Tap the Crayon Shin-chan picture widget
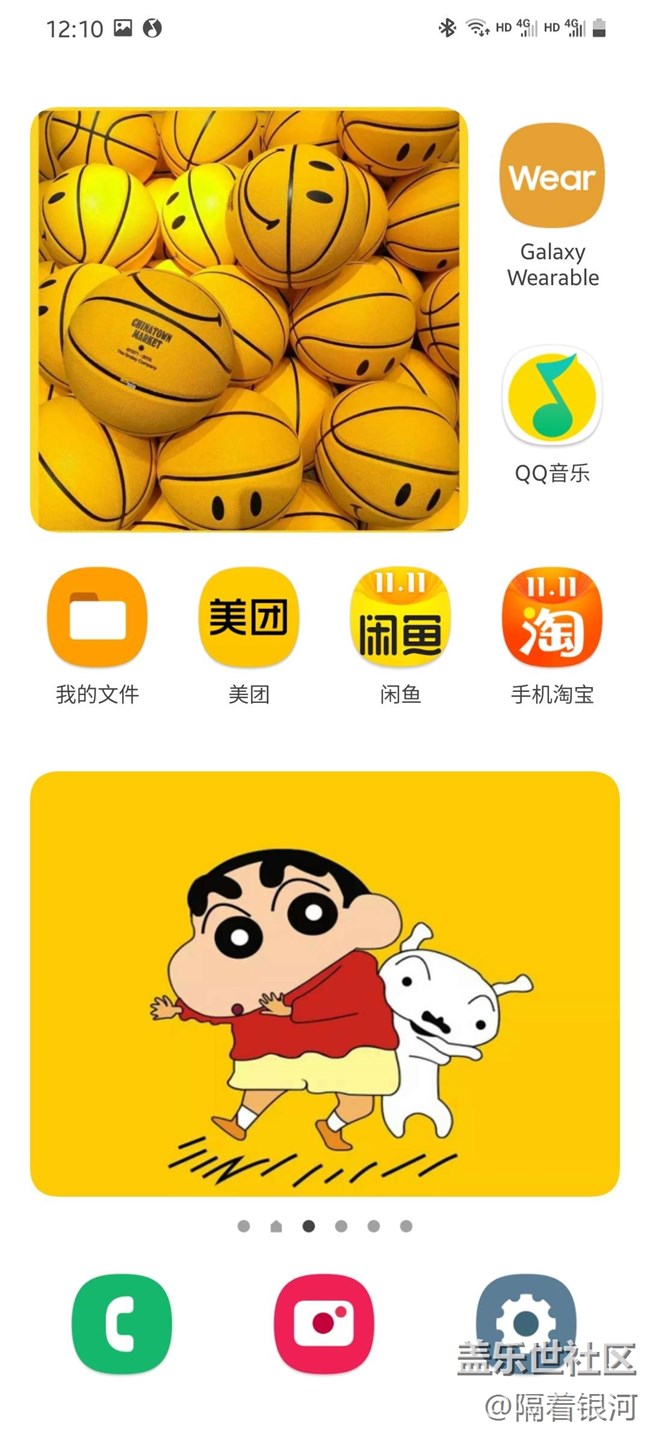650x1444 pixels. (x=325, y=983)
